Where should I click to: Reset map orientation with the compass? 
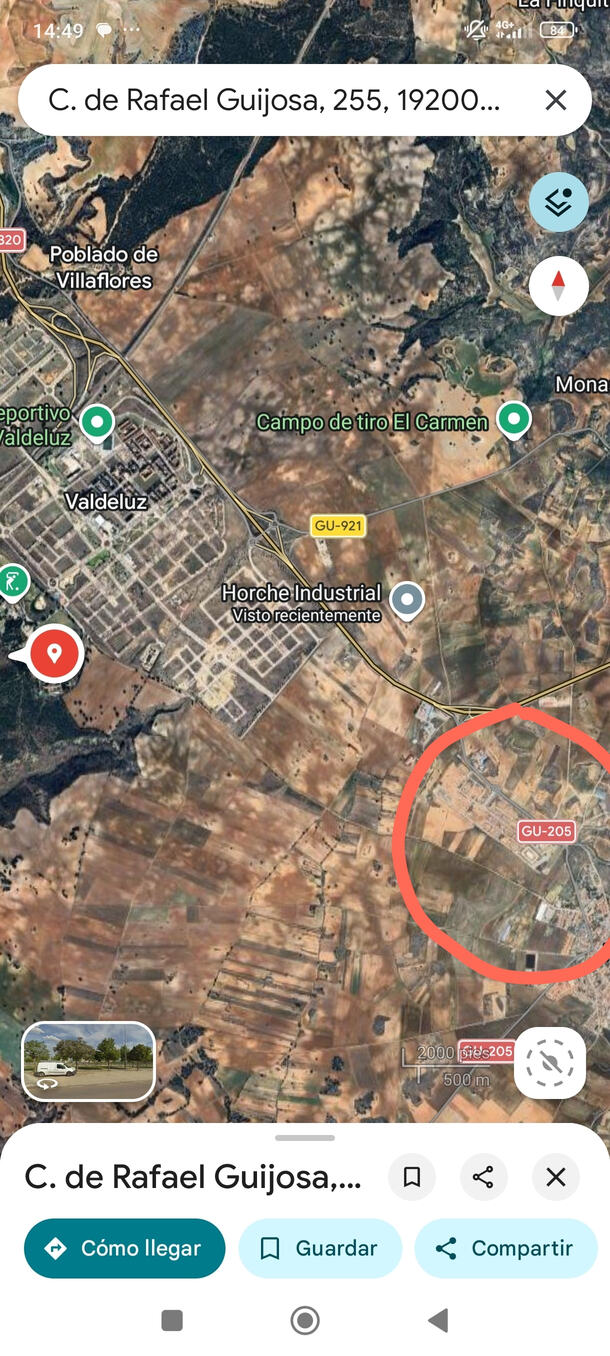[558, 286]
